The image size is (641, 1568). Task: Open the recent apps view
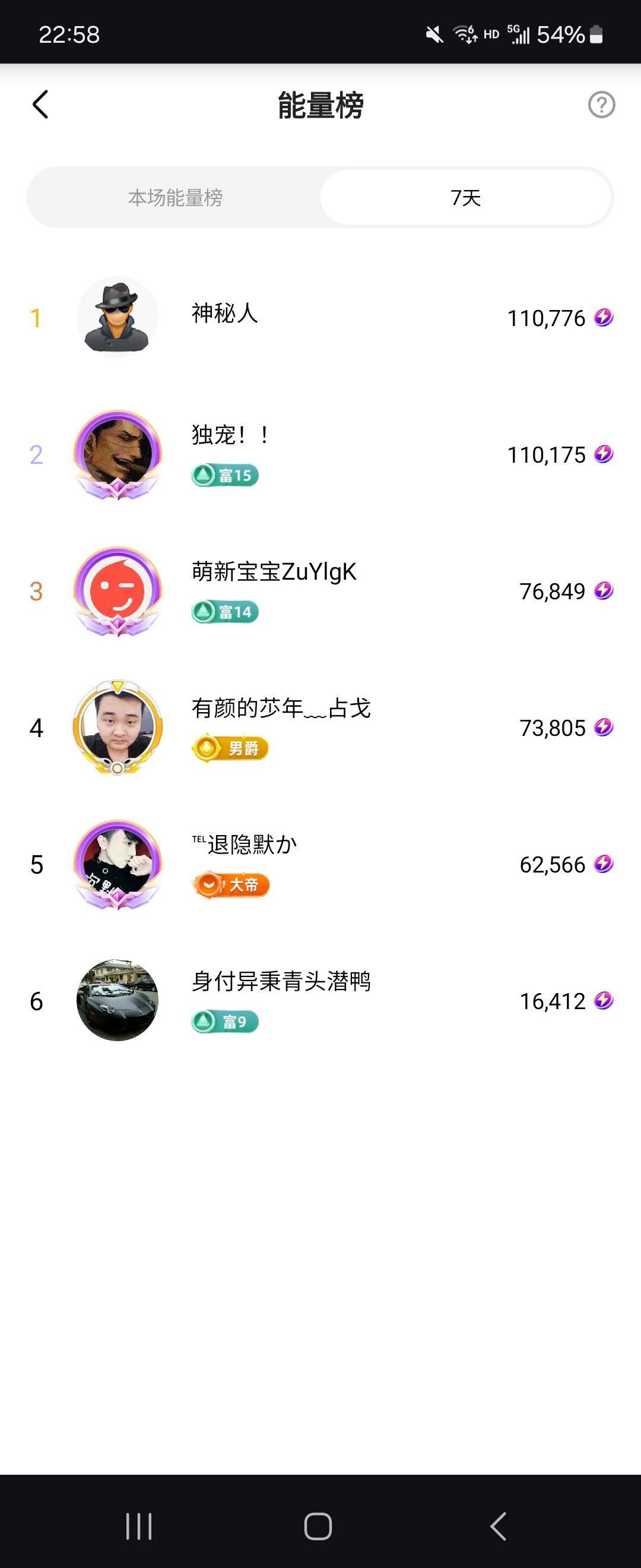point(139,1526)
